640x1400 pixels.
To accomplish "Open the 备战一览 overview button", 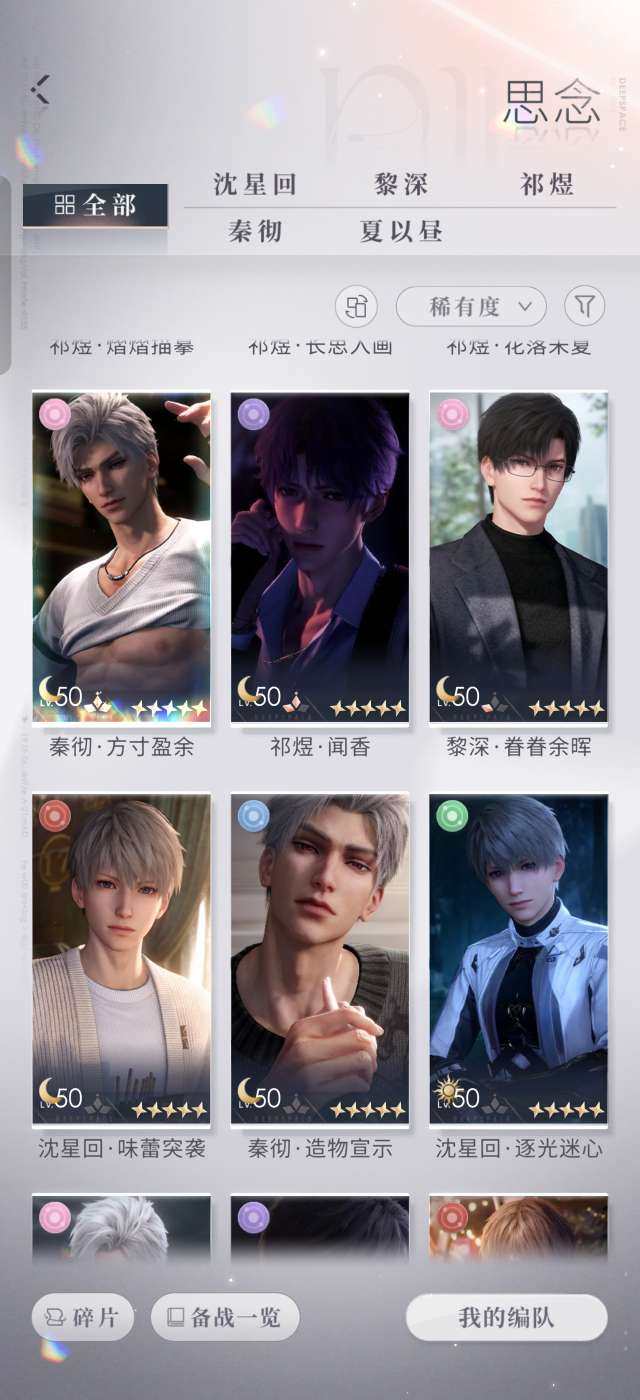I will (225, 1317).
